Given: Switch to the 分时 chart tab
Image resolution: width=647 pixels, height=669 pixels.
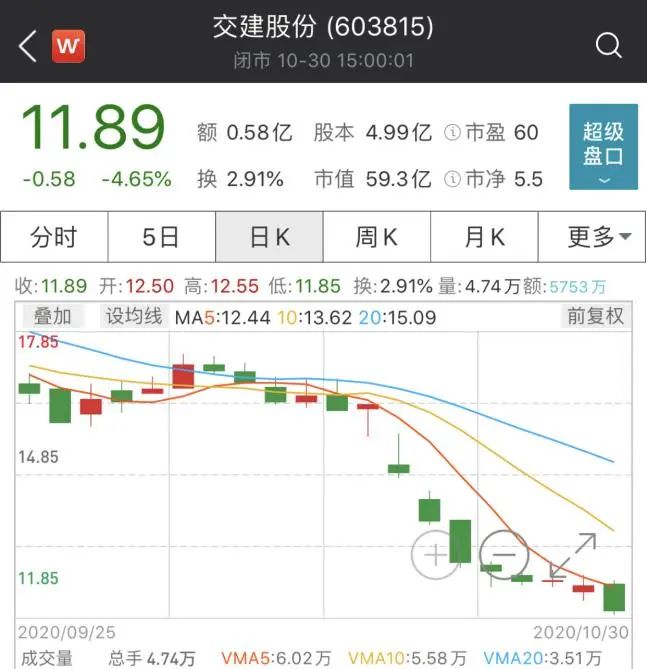Looking at the screenshot, I should (x=54, y=237).
